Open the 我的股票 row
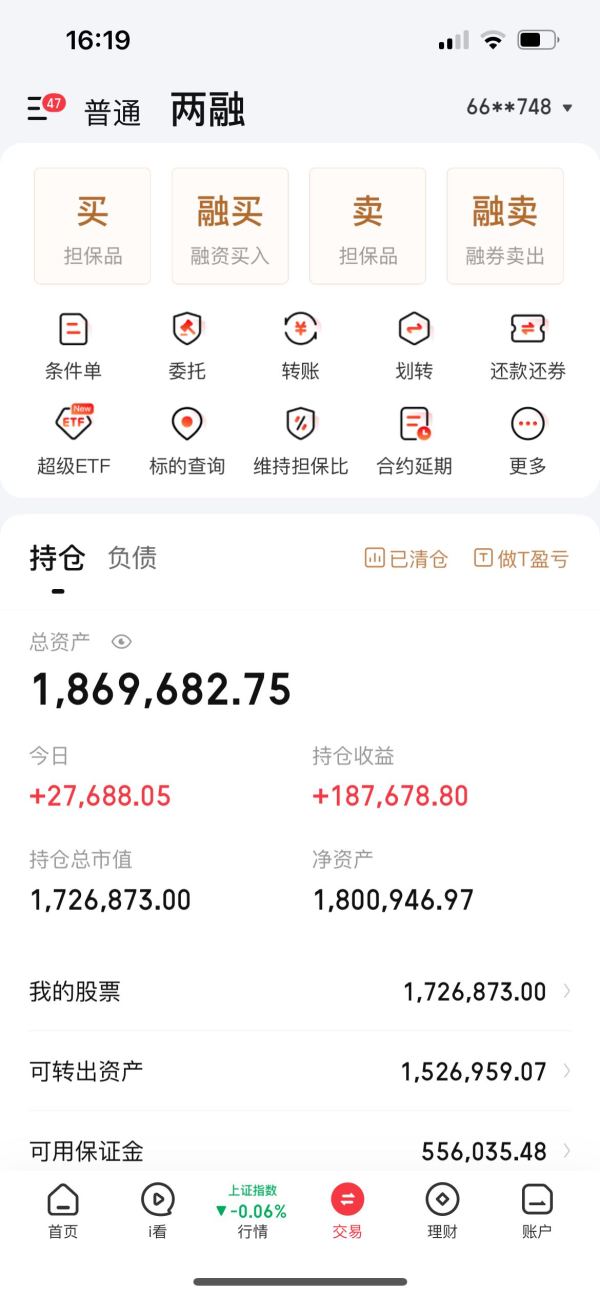The height and width of the screenshot is (1298, 600). pyautogui.click(x=300, y=991)
